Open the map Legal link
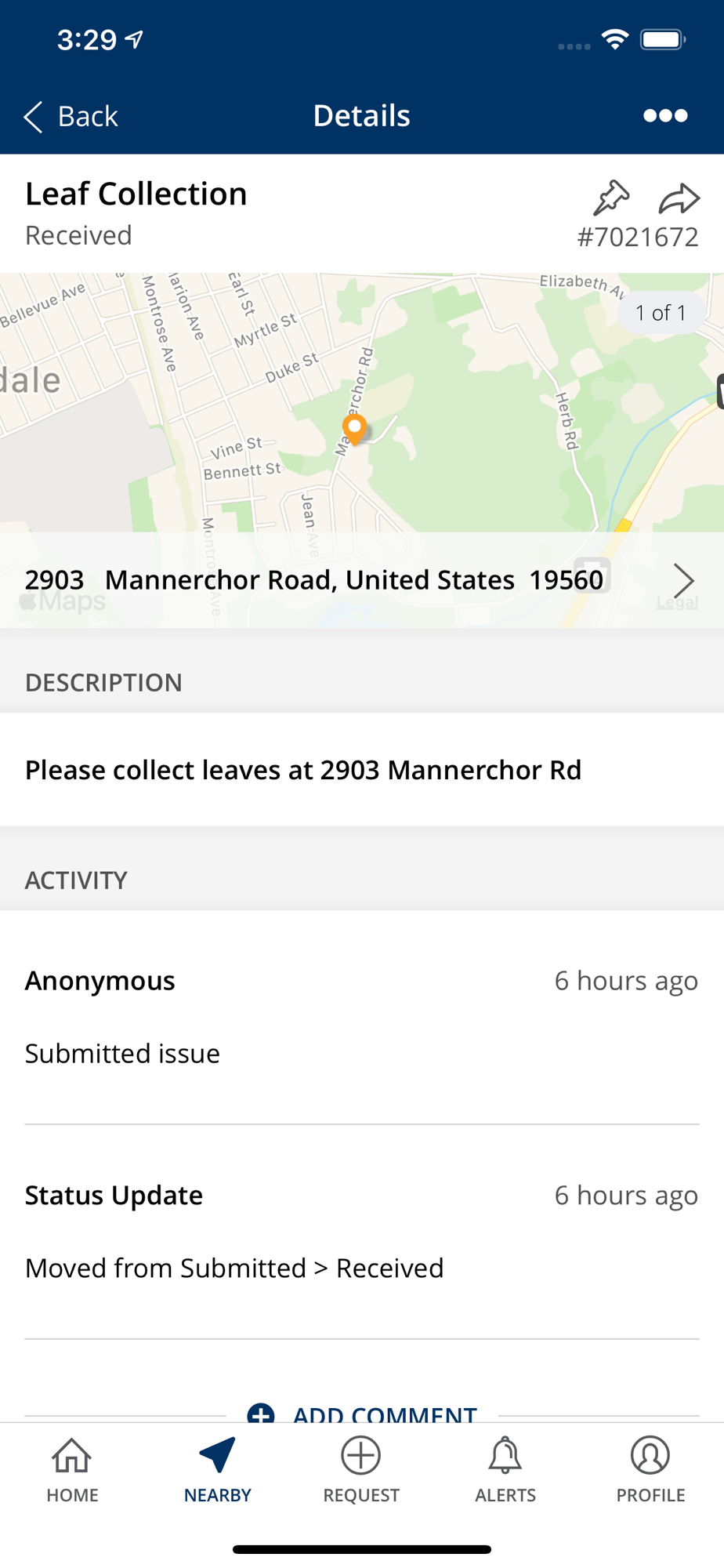Image resolution: width=724 pixels, height=1568 pixels. tap(677, 602)
